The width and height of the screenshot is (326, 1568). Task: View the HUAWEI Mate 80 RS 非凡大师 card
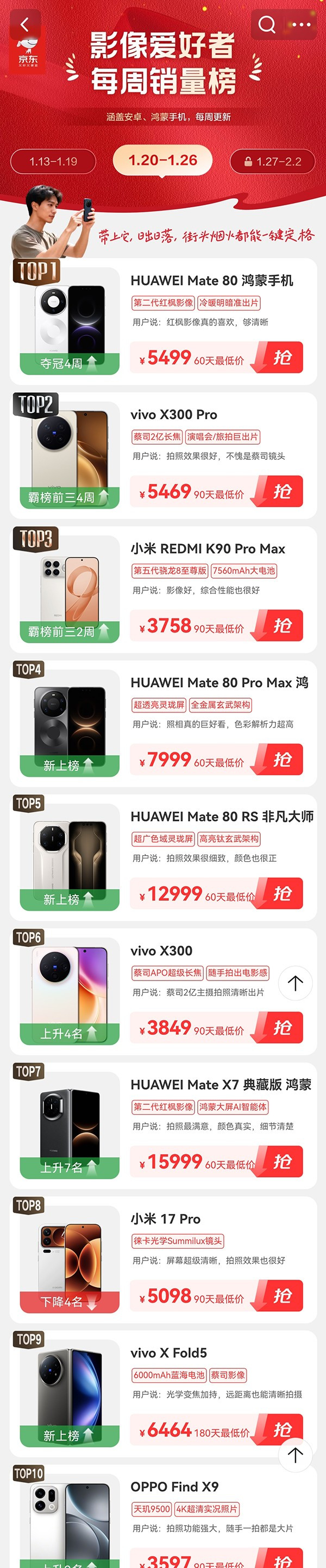point(221,816)
